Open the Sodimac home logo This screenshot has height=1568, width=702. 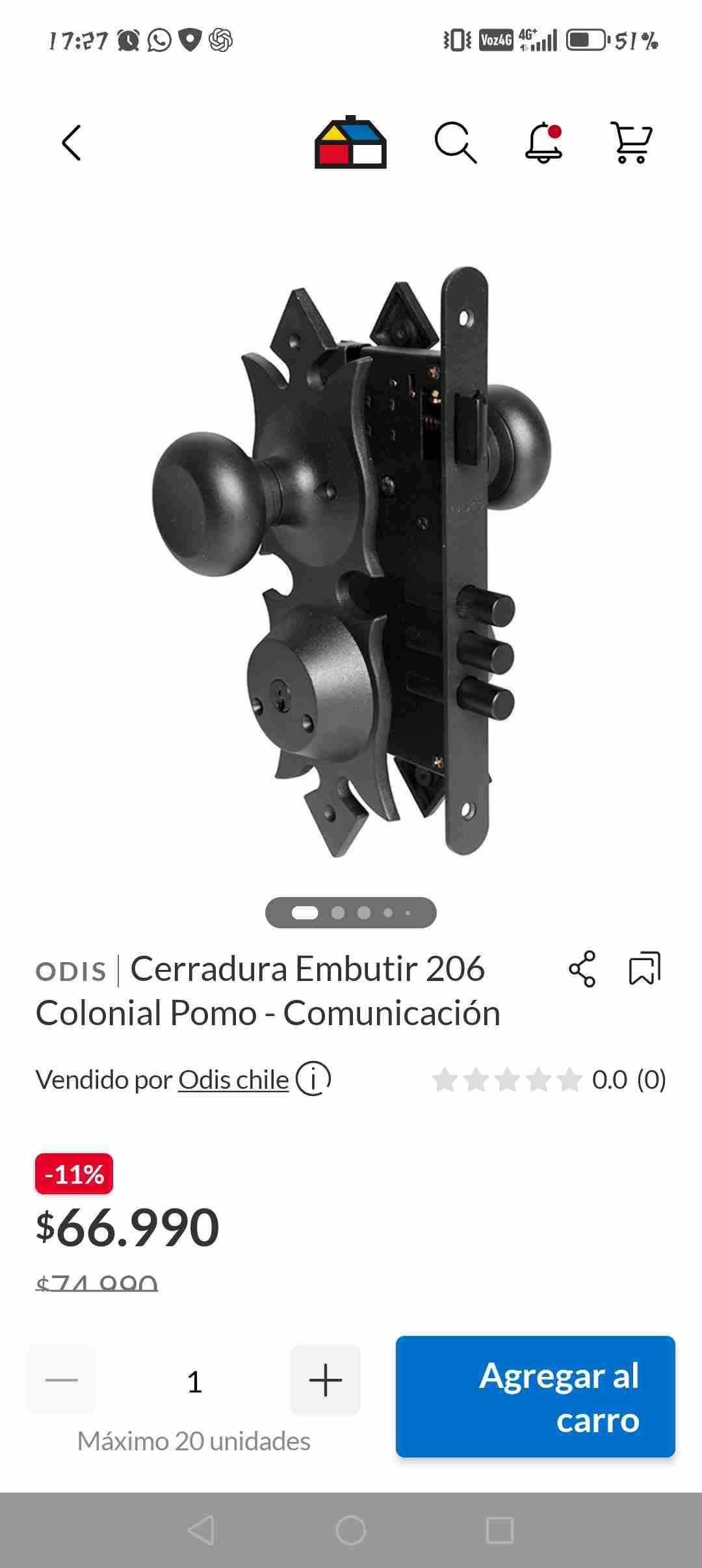(350, 142)
